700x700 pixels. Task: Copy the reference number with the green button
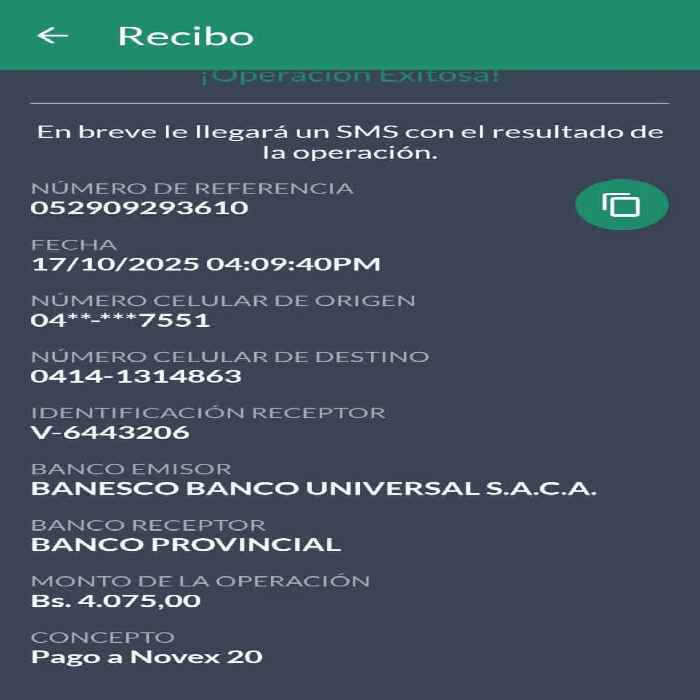click(621, 205)
